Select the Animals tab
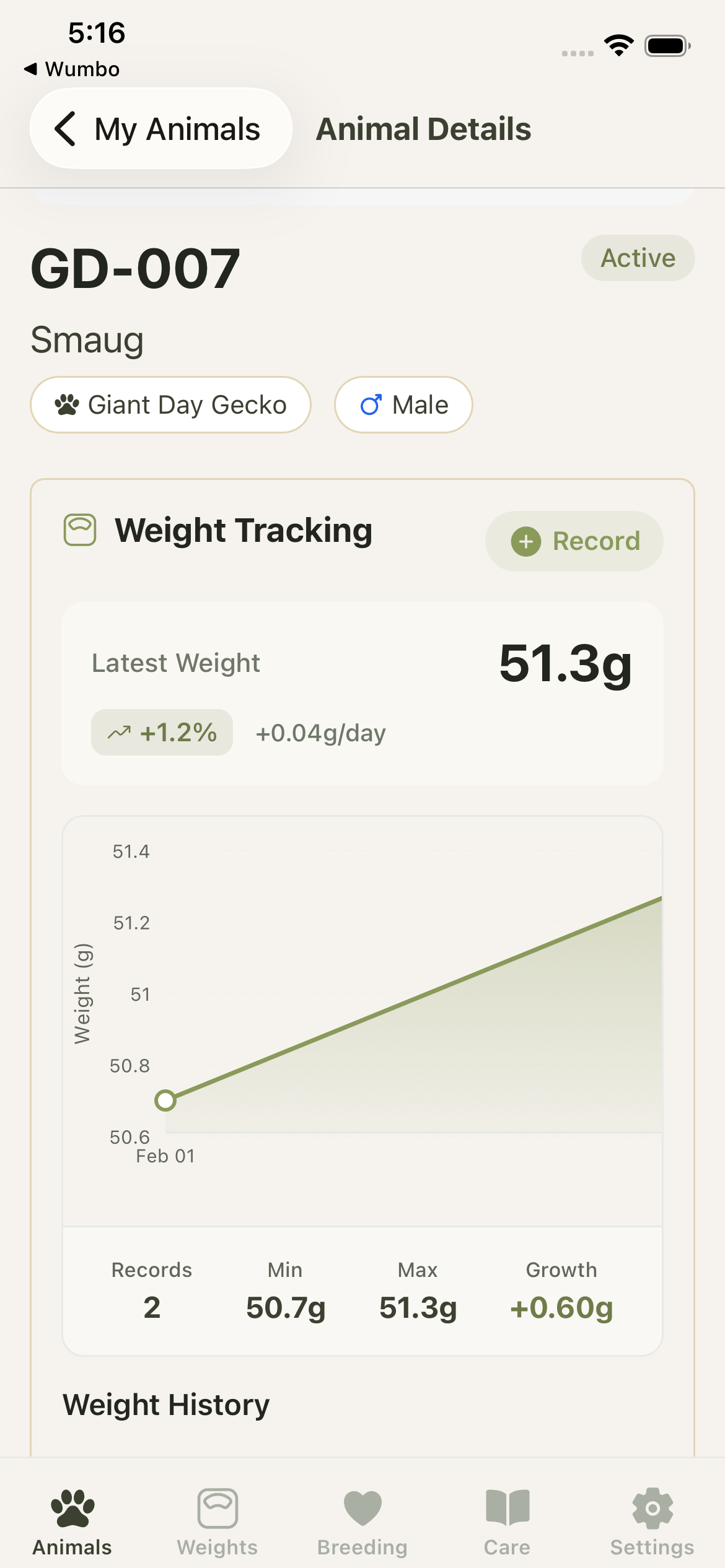 72,1521
